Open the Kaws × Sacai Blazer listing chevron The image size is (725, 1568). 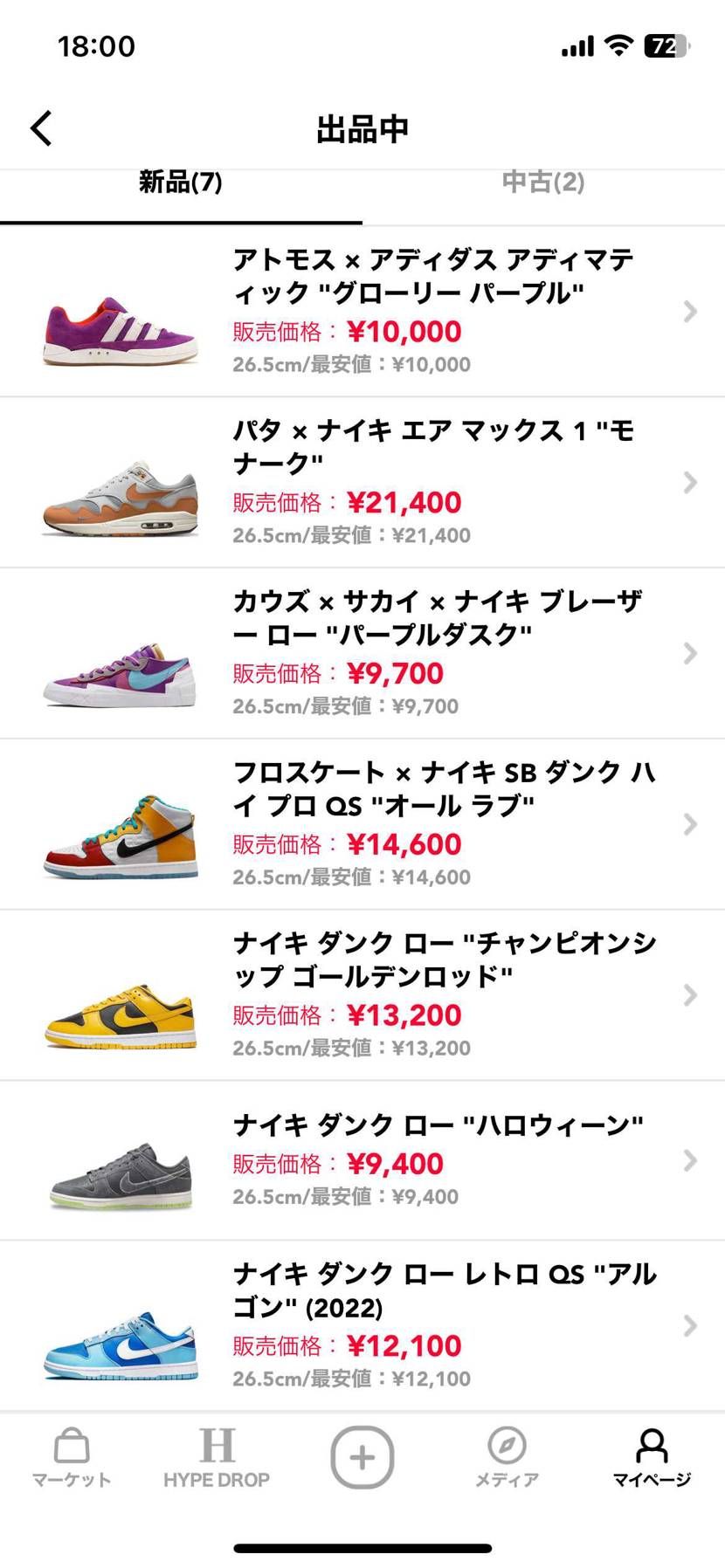tap(691, 654)
